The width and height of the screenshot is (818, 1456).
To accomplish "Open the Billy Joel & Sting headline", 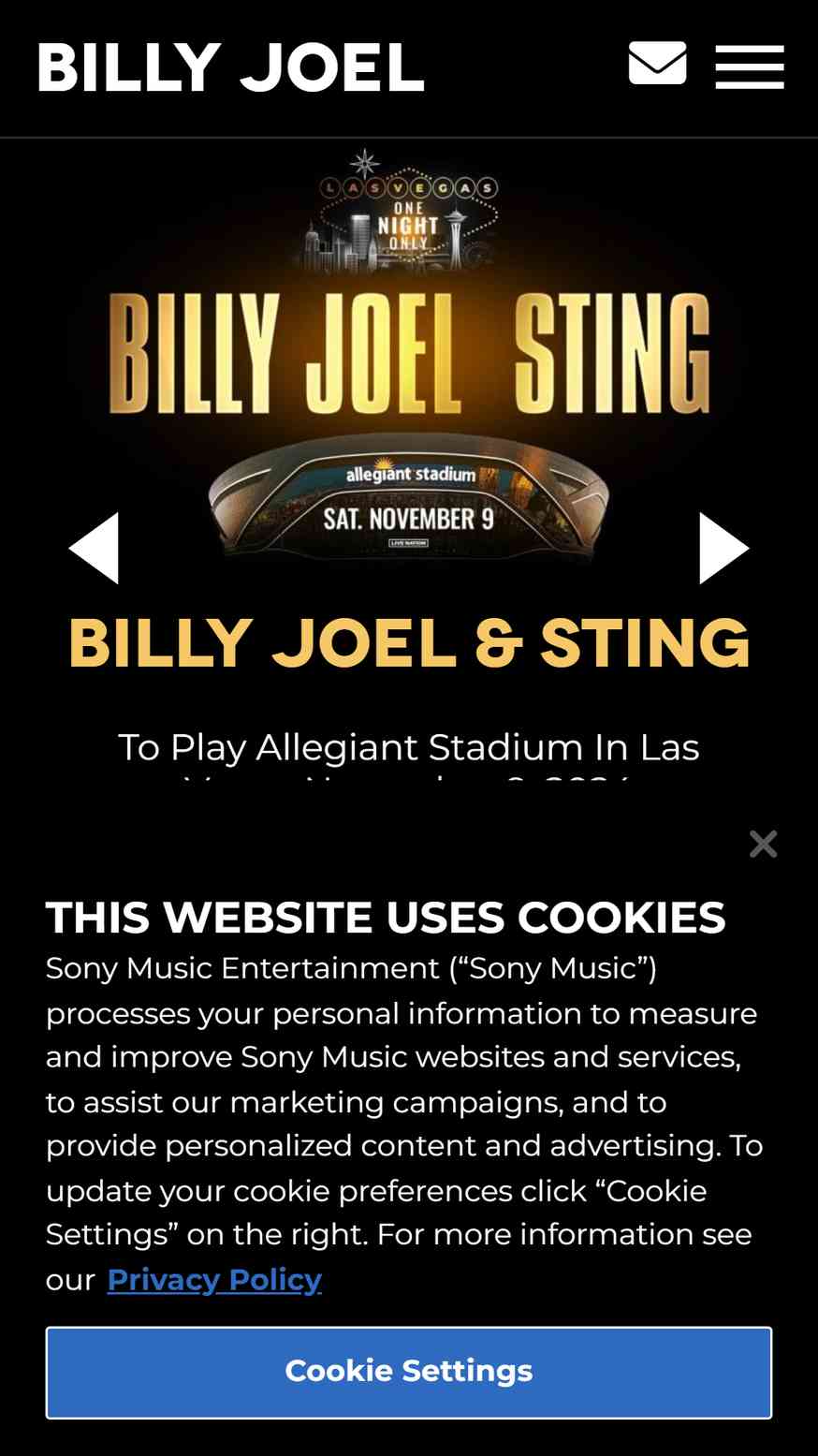I will click(x=409, y=643).
